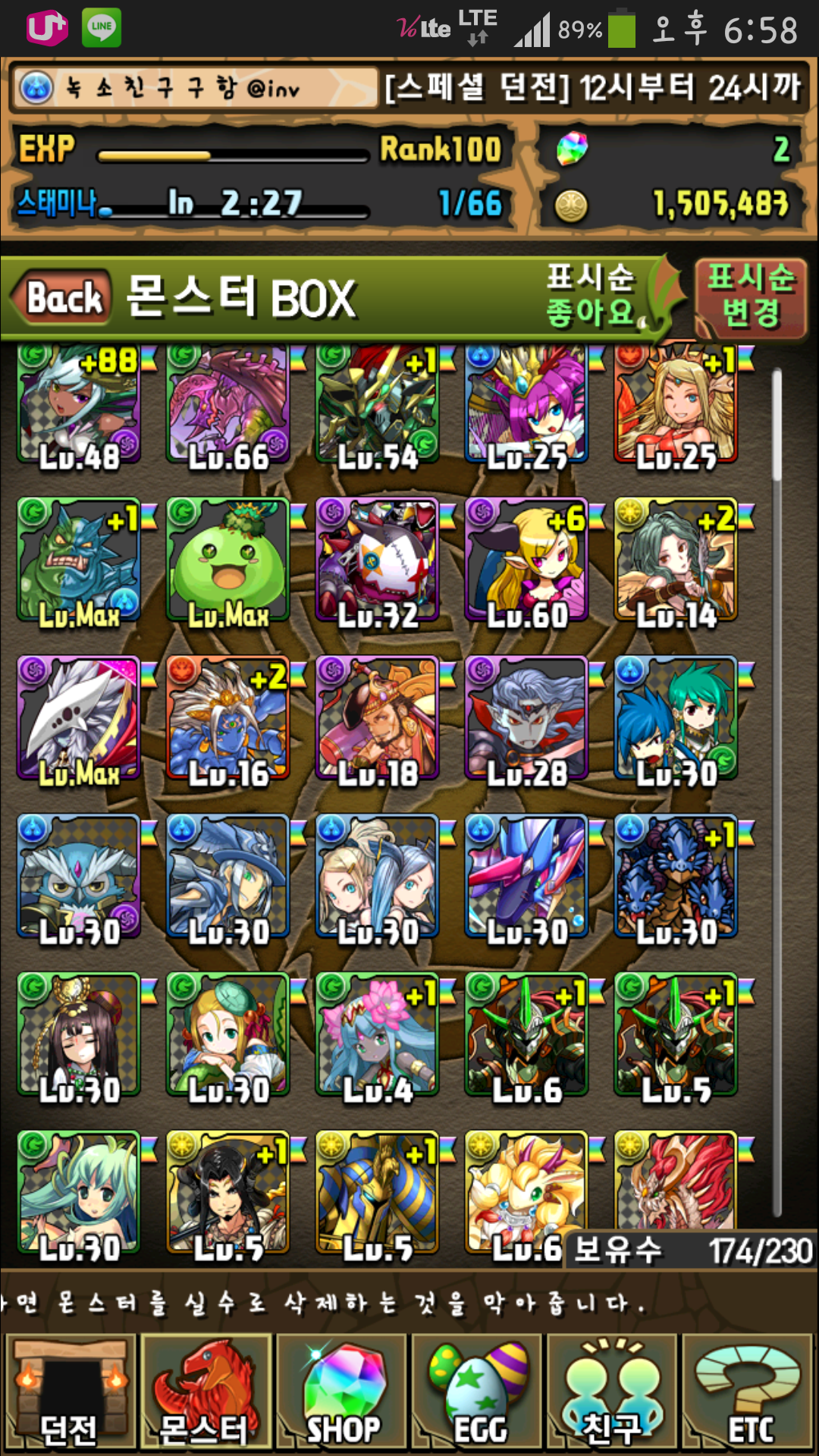Tap 표시순 변경 to change sort order
This screenshot has width=819, height=1456.
pos(751,296)
